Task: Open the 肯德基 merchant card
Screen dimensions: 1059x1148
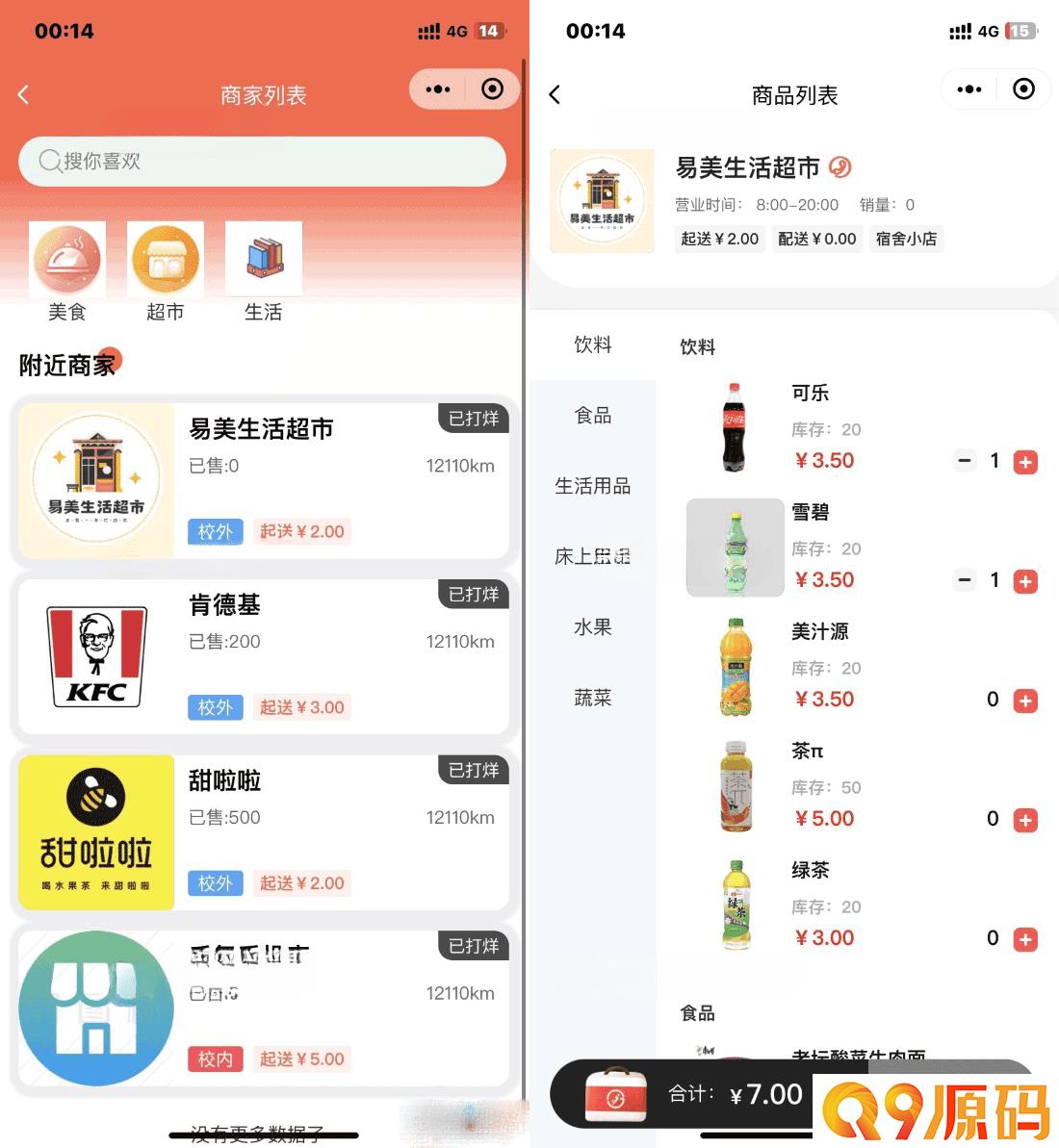Action: click(262, 656)
